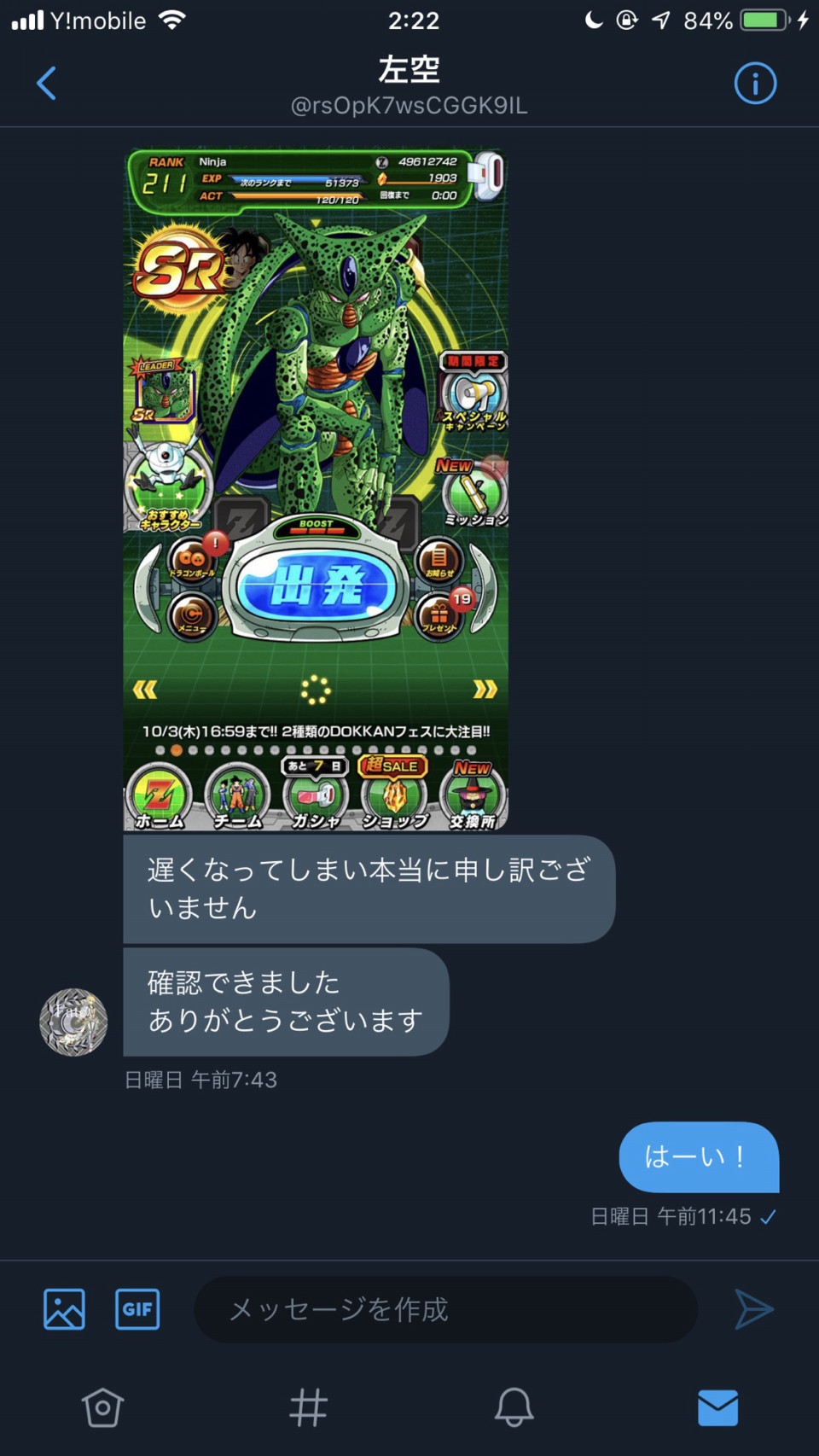The width and height of the screenshot is (819, 1456).
Task: Send the message with the arrow icon
Action: pos(754,1308)
